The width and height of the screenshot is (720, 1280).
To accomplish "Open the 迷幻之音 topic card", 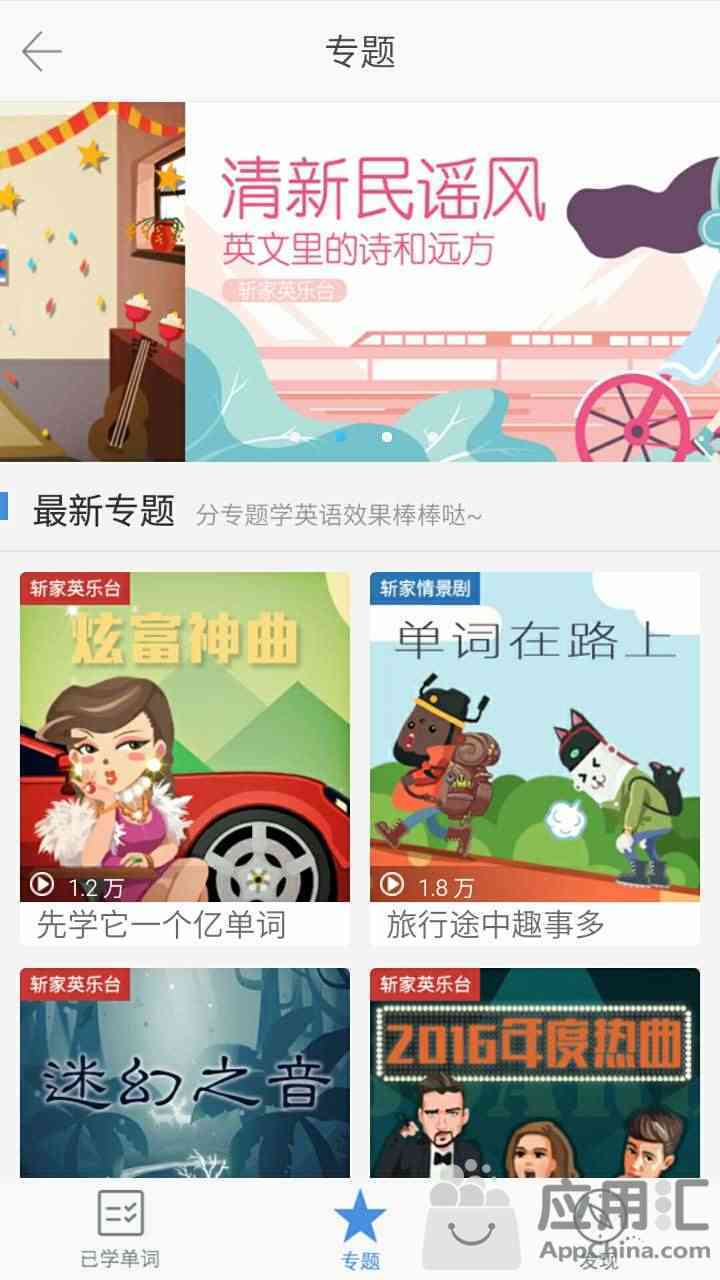I will click(185, 1072).
